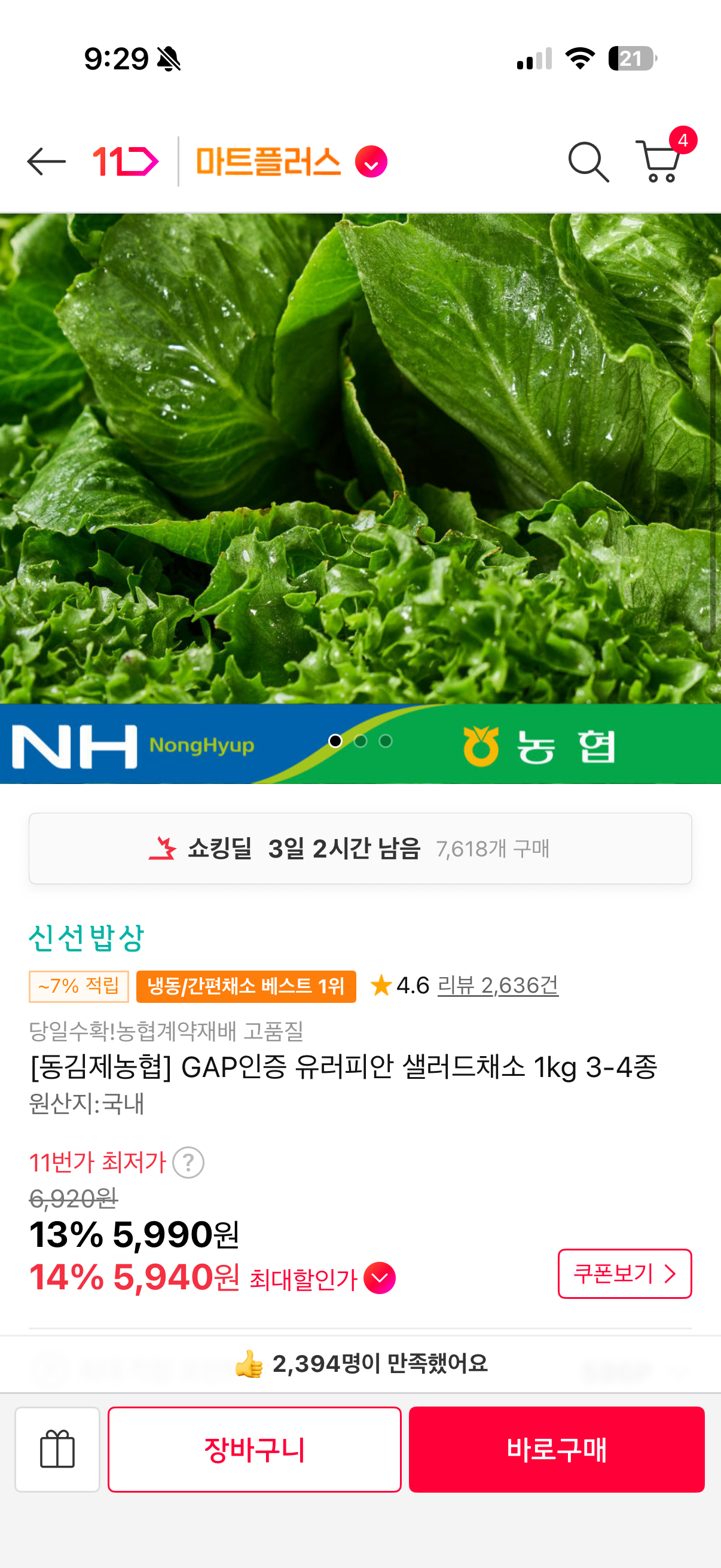Tap the 쇼킹딜 deal timer icon
Image resolution: width=721 pixels, height=1568 pixels.
[x=162, y=848]
